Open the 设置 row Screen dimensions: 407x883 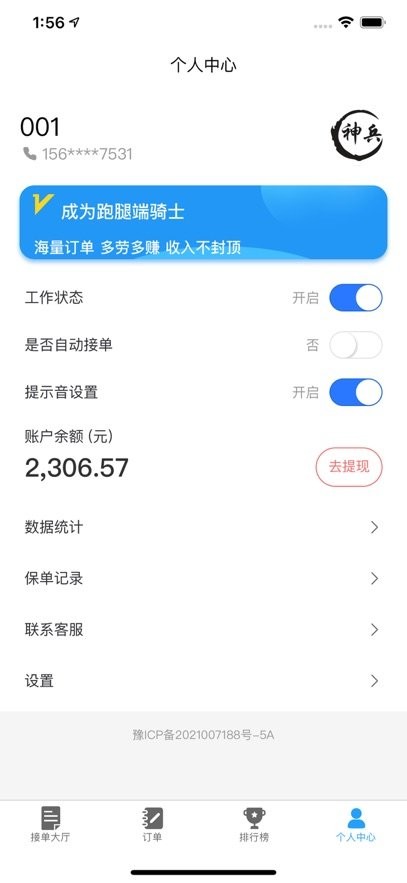click(x=203, y=681)
